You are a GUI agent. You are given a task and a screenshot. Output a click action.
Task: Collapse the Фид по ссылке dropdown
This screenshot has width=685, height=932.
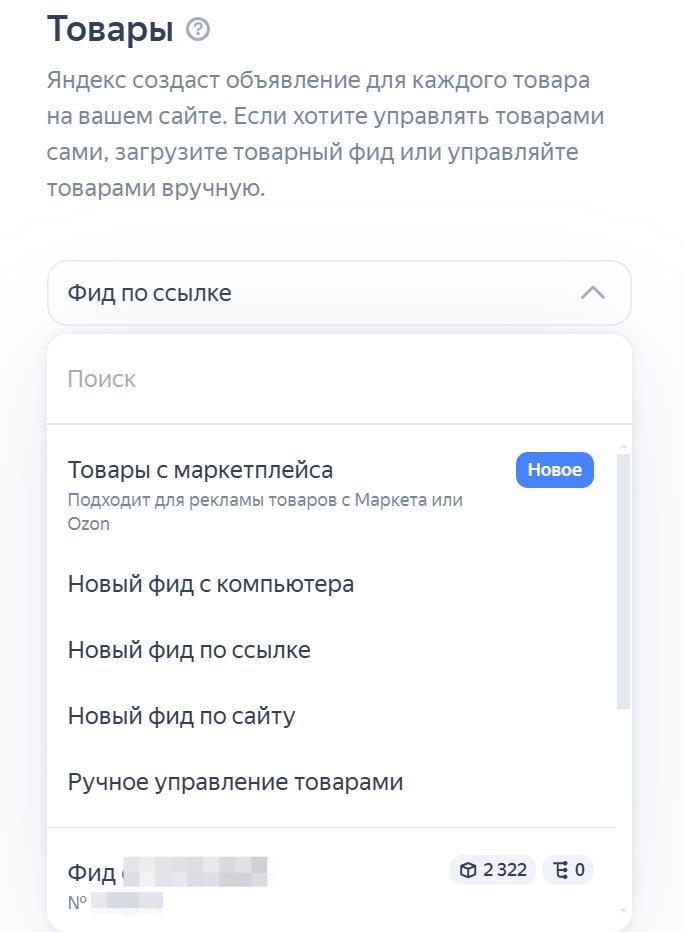click(592, 293)
